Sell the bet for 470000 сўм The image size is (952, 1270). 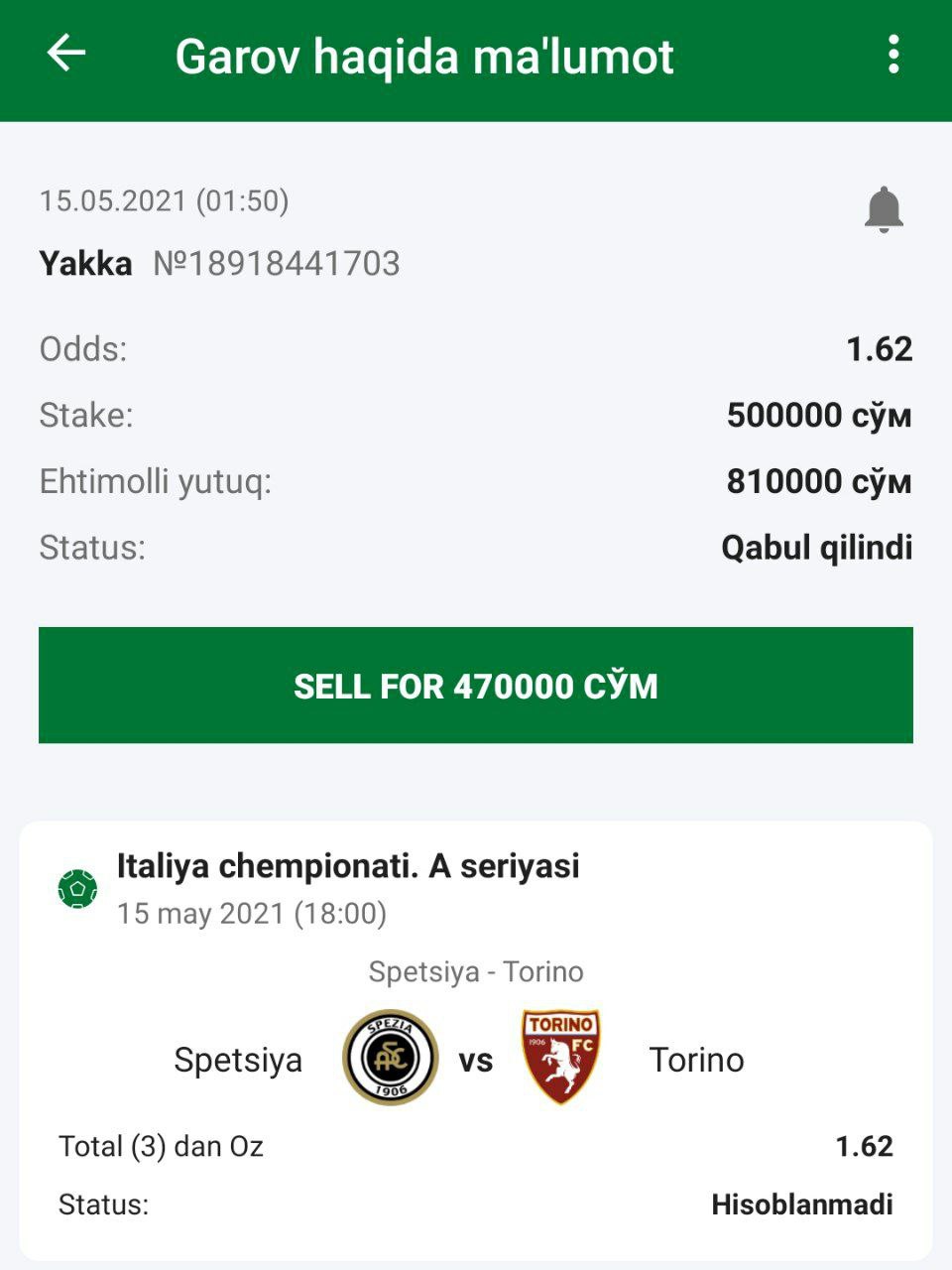(476, 686)
